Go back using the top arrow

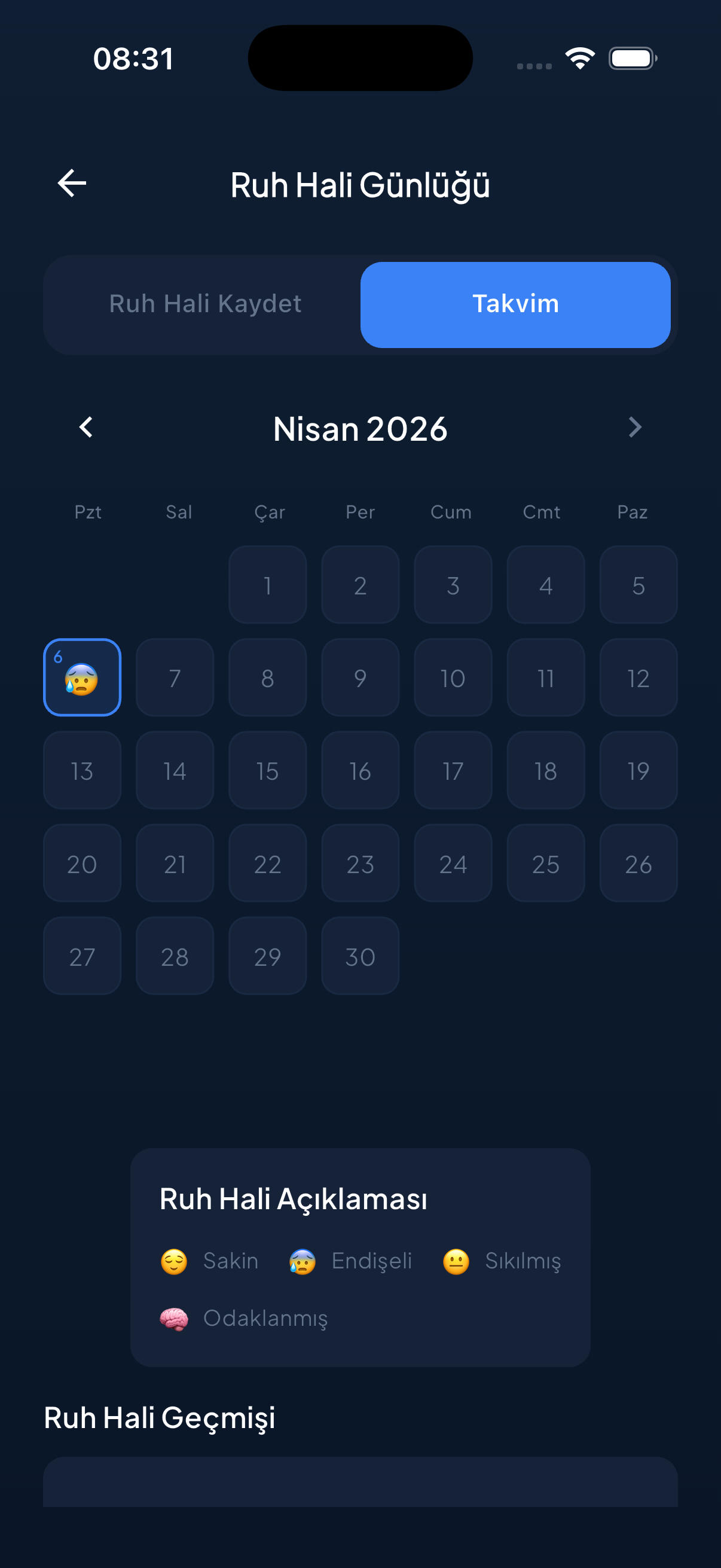72,183
